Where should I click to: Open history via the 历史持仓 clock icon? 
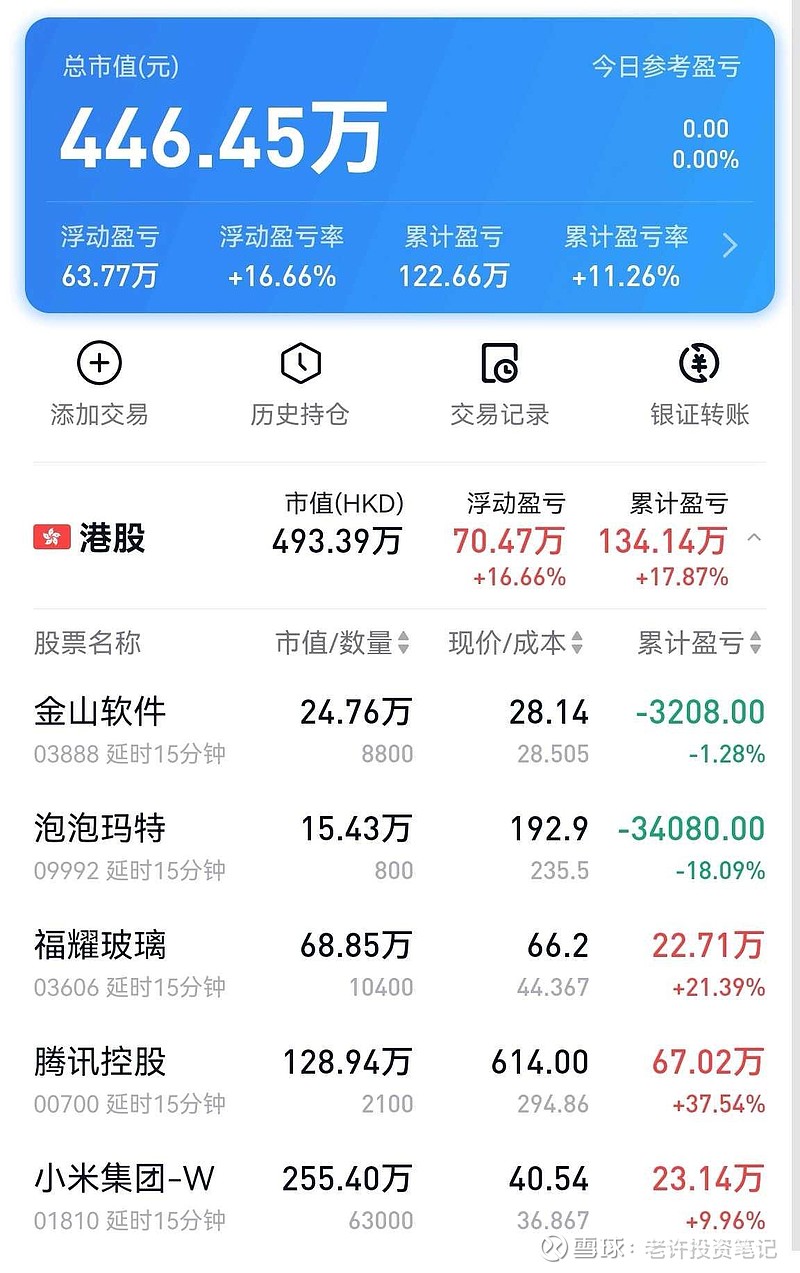(x=298, y=363)
